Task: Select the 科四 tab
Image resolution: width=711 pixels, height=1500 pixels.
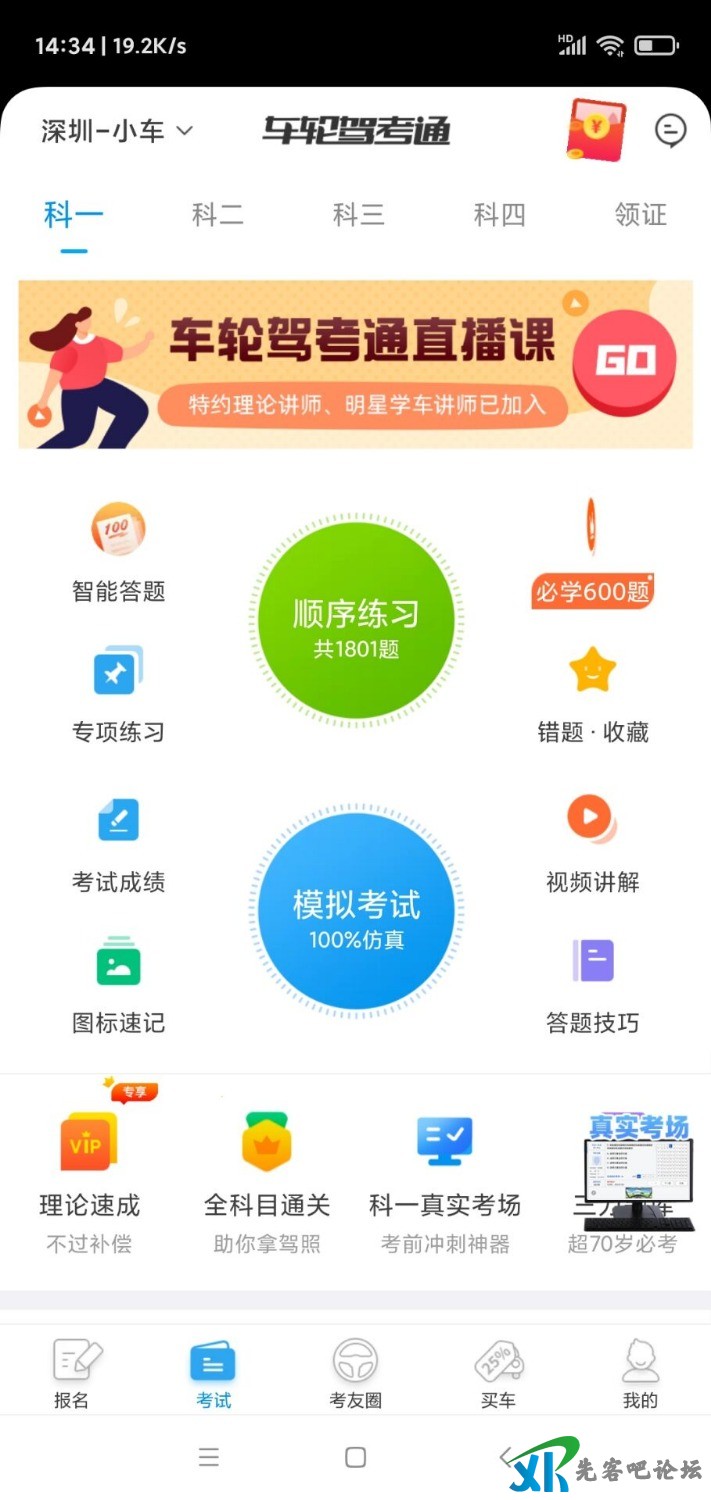Action: pos(499,214)
